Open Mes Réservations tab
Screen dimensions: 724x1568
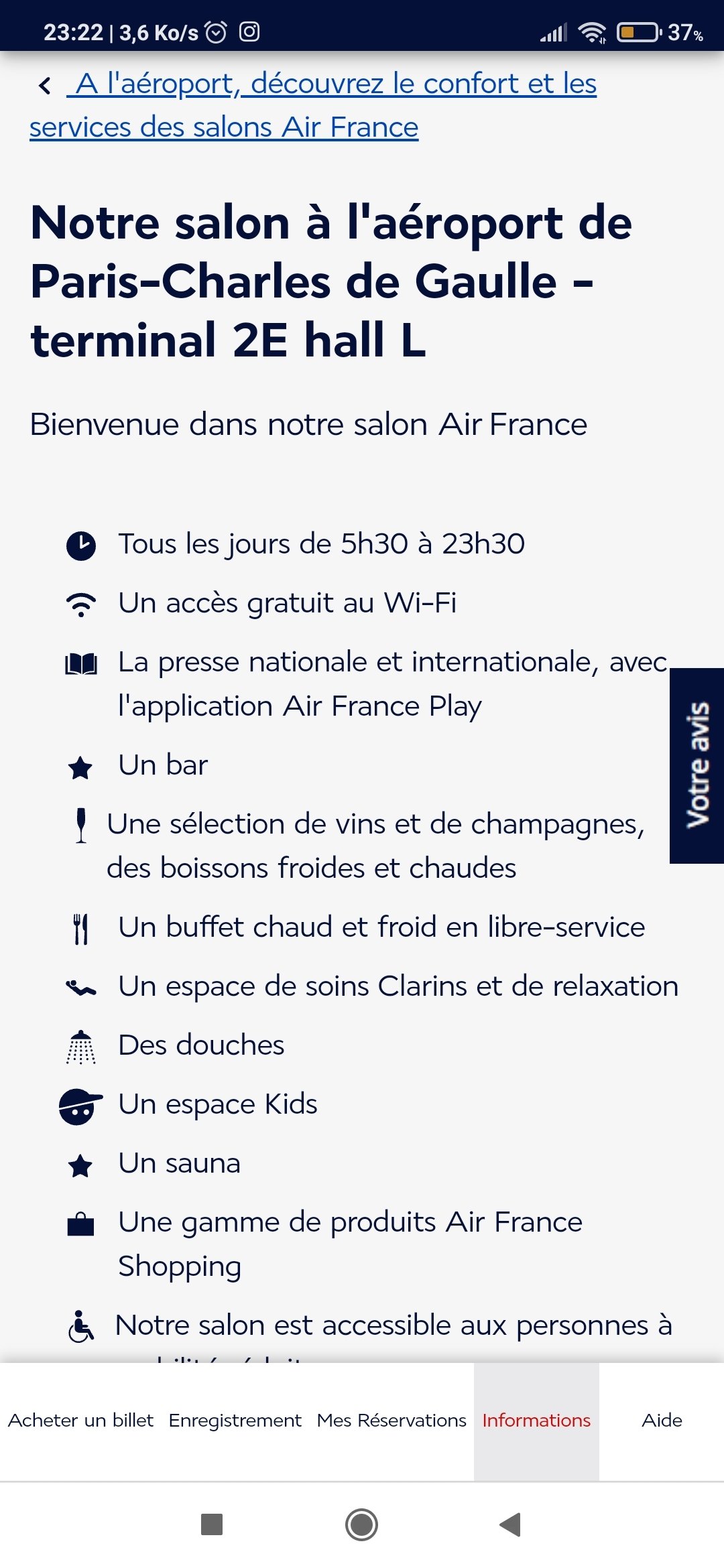coord(391,1420)
